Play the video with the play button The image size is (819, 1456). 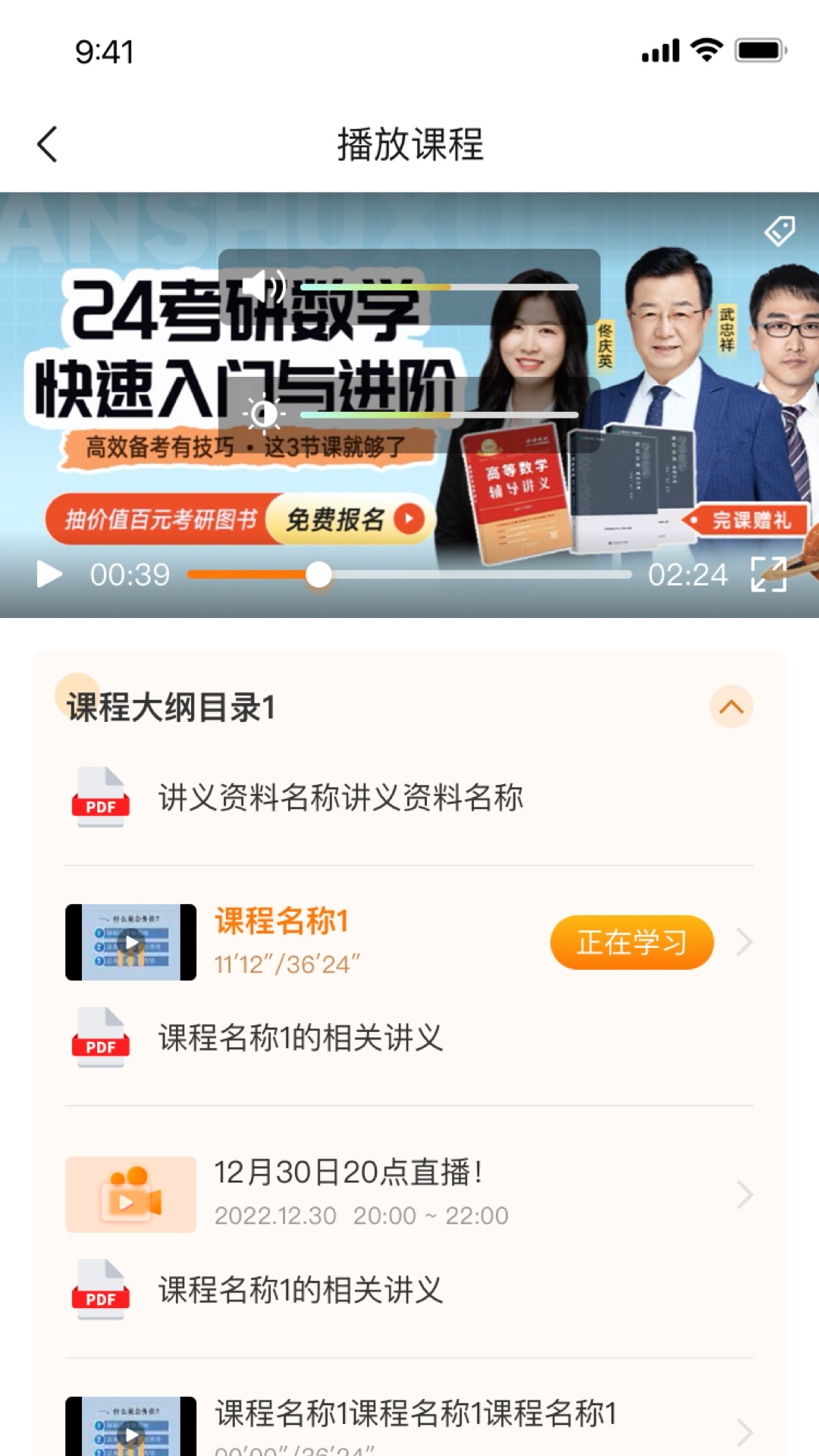click(49, 575)
